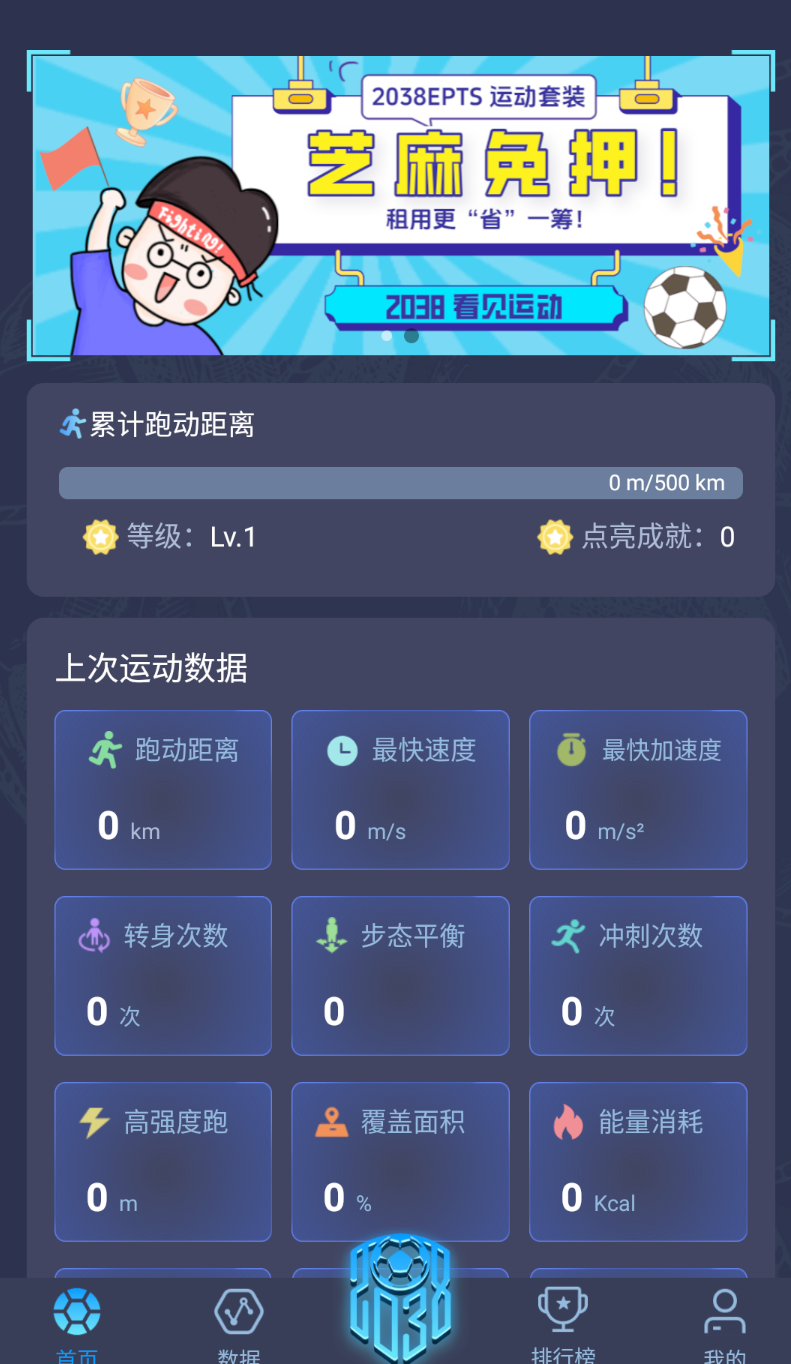
Task: View the 最快加速度 card
Action: (x=638, y=789)
